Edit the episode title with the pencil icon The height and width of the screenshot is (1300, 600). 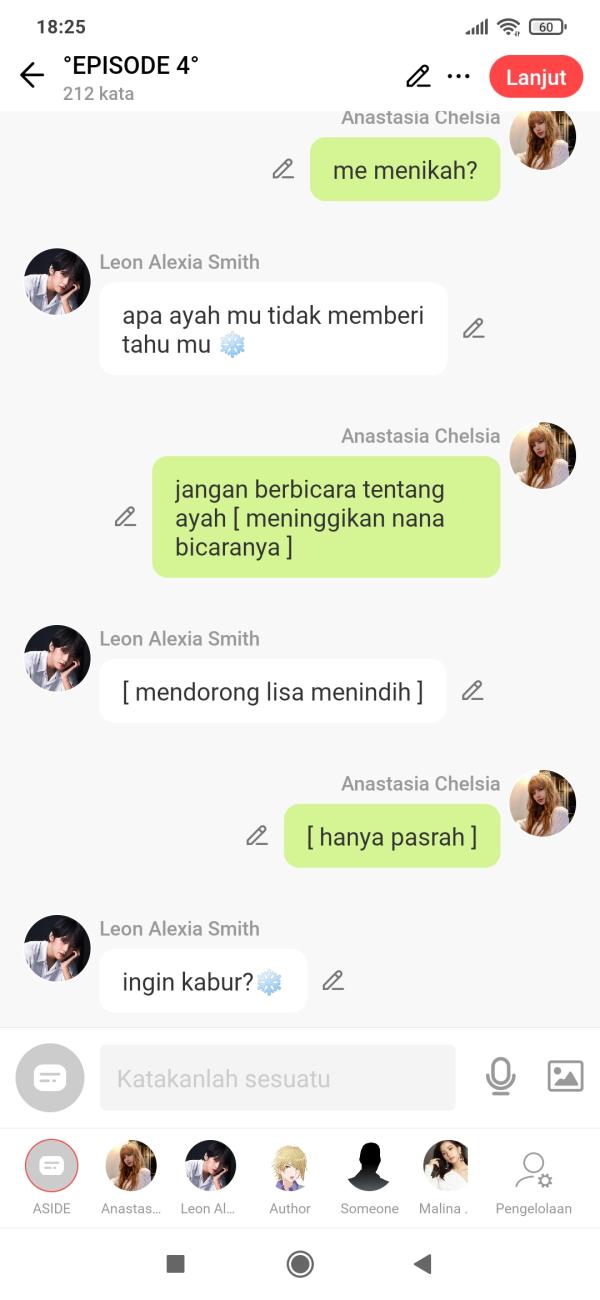coord(418,77)
